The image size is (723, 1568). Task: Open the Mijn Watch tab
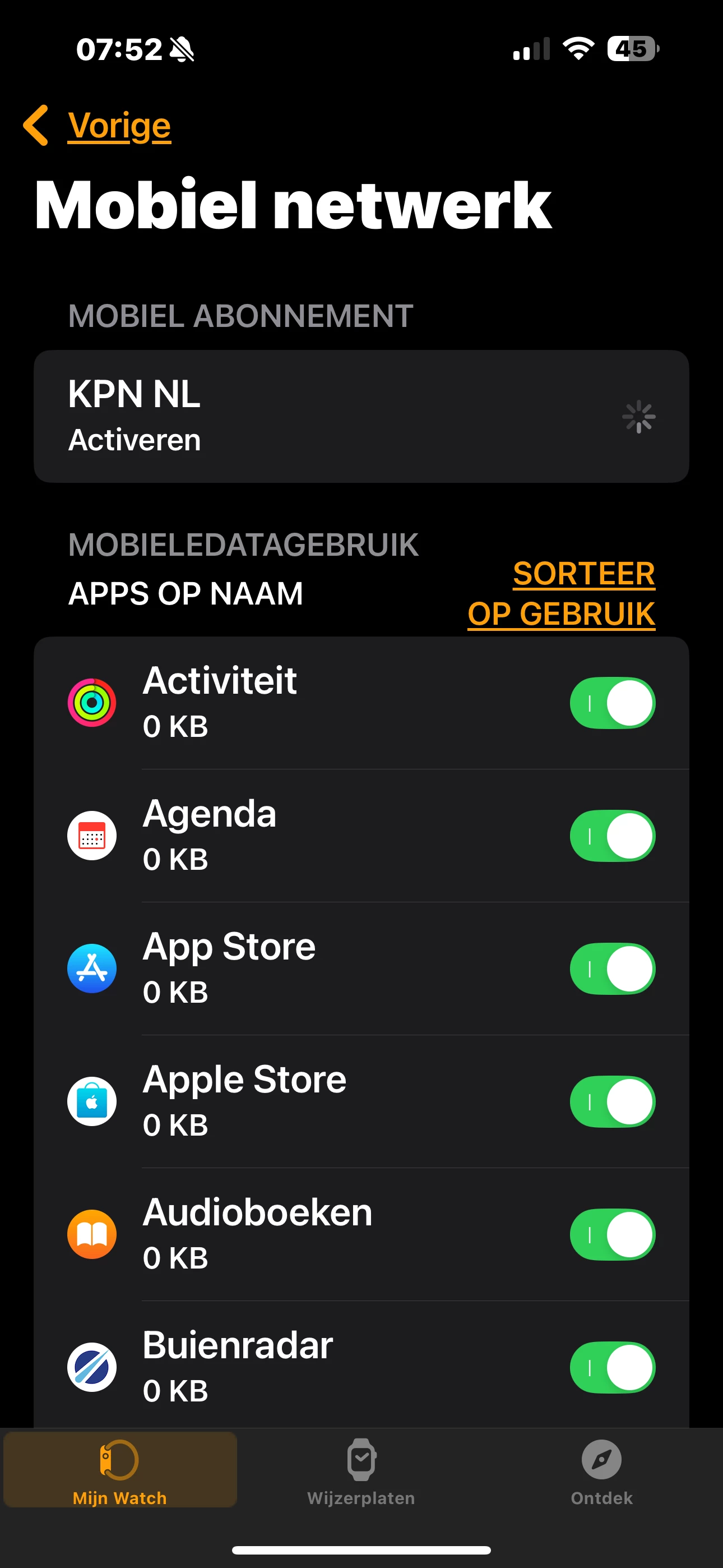(120, 1470)
